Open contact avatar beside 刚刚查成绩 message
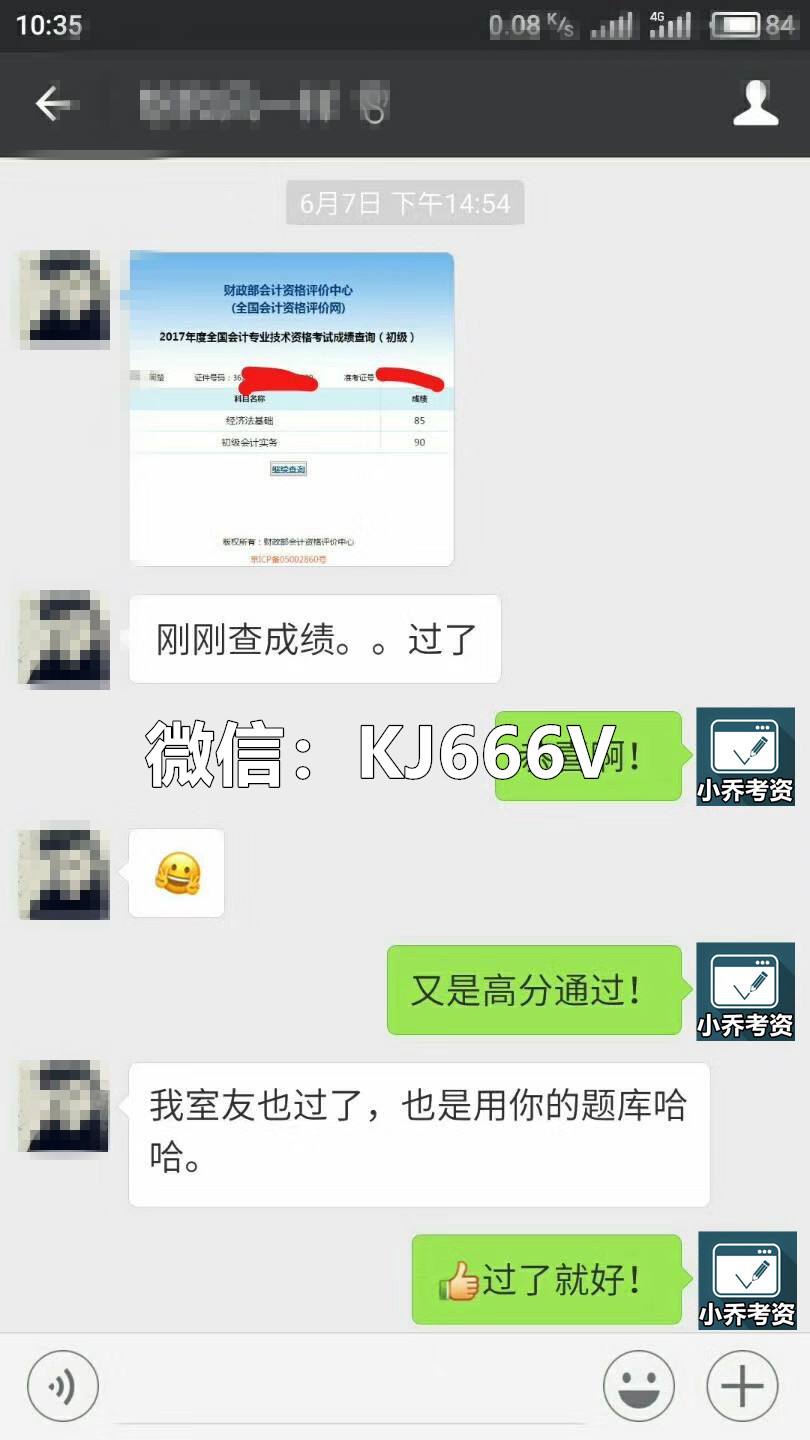Screen dimensions: 810x1440 tap(64, 639)
